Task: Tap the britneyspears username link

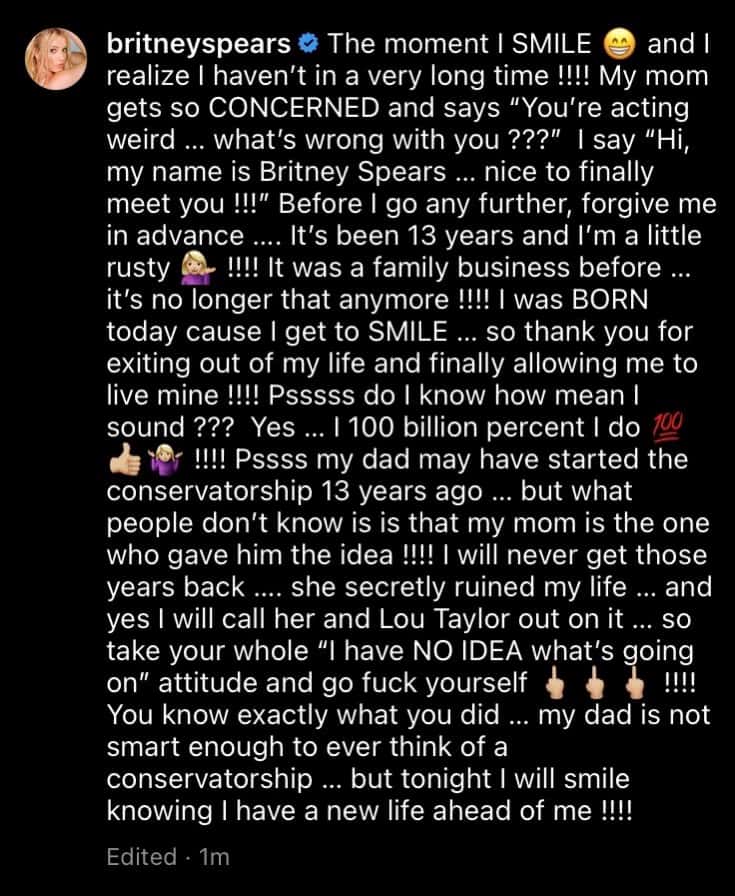Action: click(202, 44)
